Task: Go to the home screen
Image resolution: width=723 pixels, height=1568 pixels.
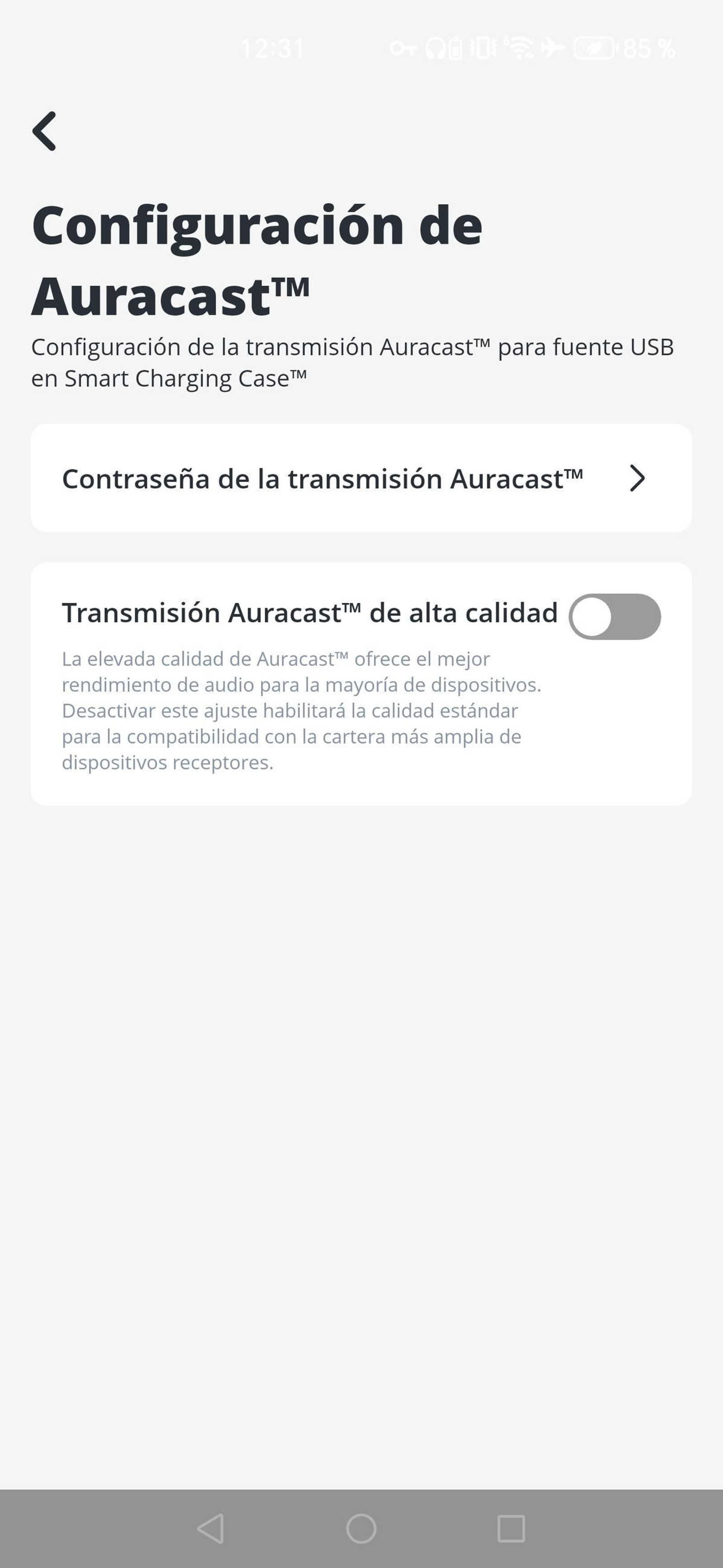Action: [x=361, y=1528]
